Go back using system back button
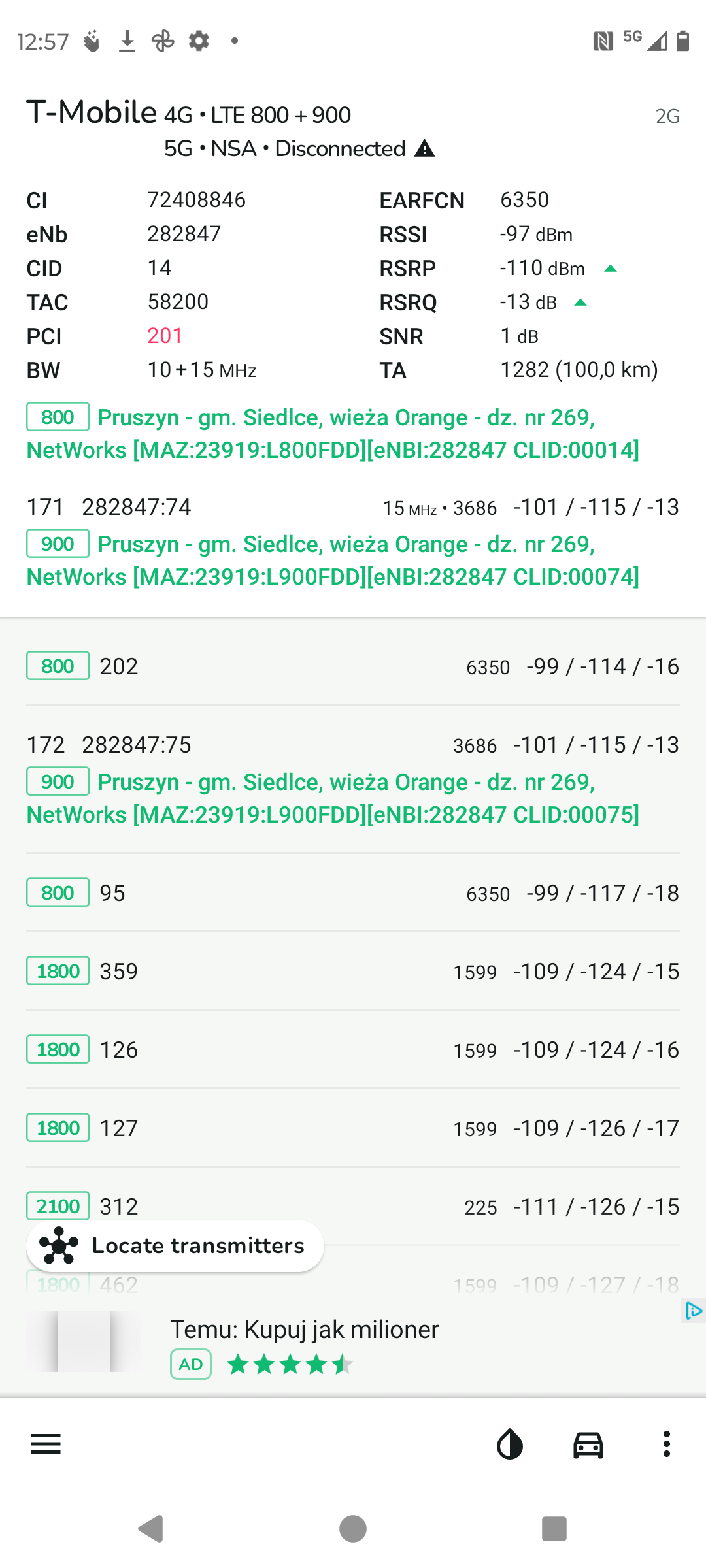This screenshot has height=1568, width=706. [x=152, y=1529]
